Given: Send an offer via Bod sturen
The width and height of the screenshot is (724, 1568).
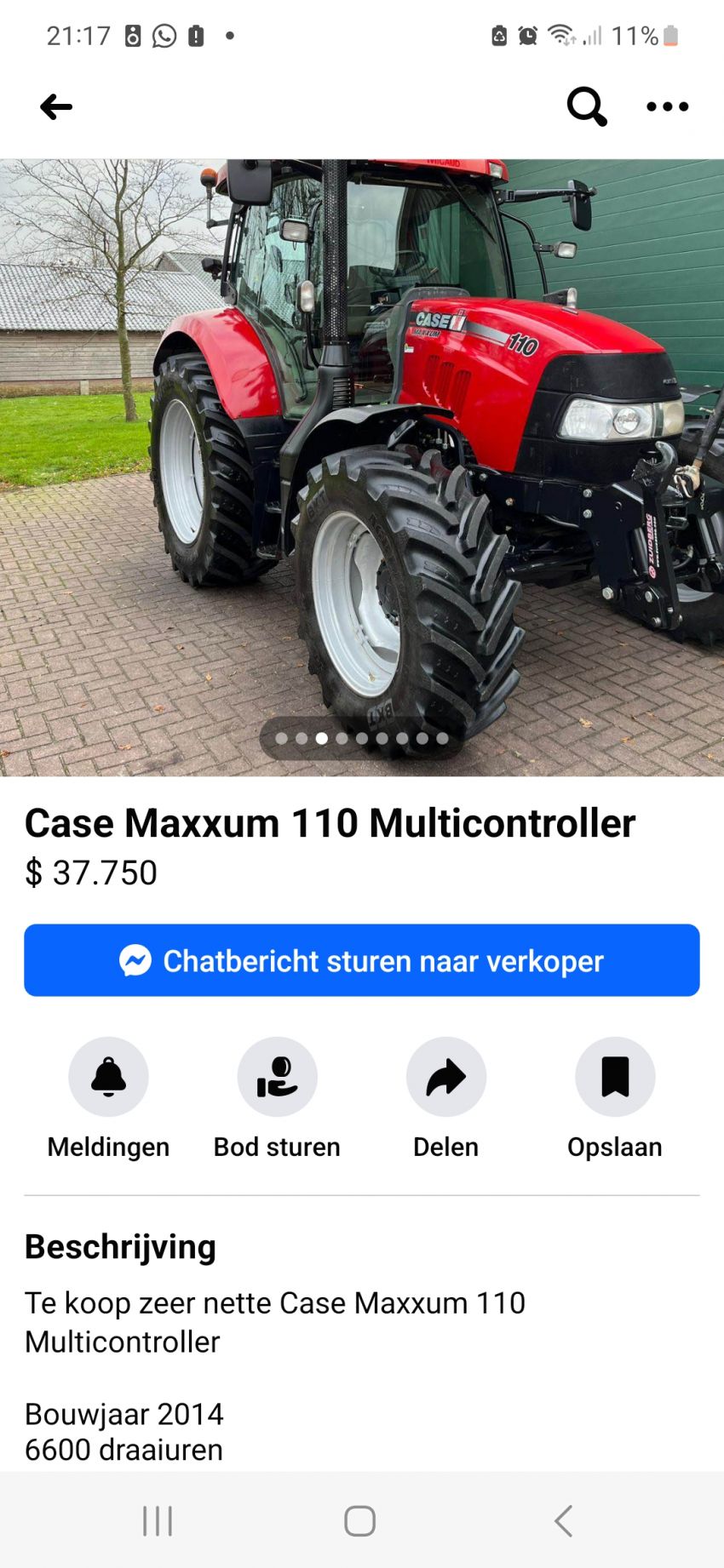Looking at the screenshot, I should (277, 1077).
